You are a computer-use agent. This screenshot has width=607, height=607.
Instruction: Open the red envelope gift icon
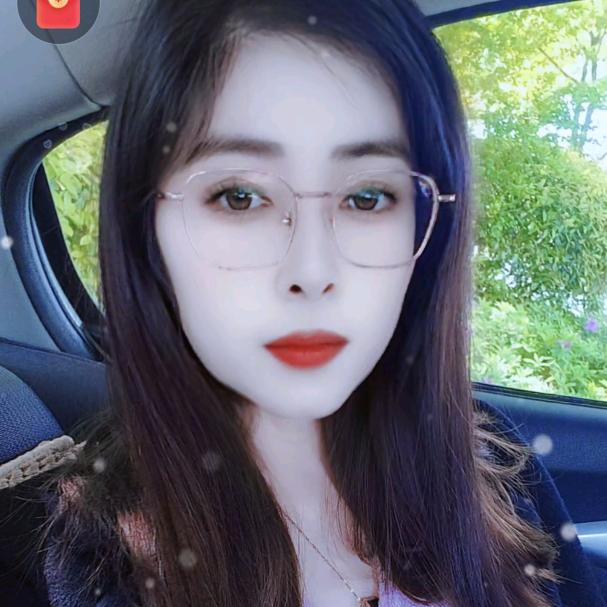tap(57, 12)
